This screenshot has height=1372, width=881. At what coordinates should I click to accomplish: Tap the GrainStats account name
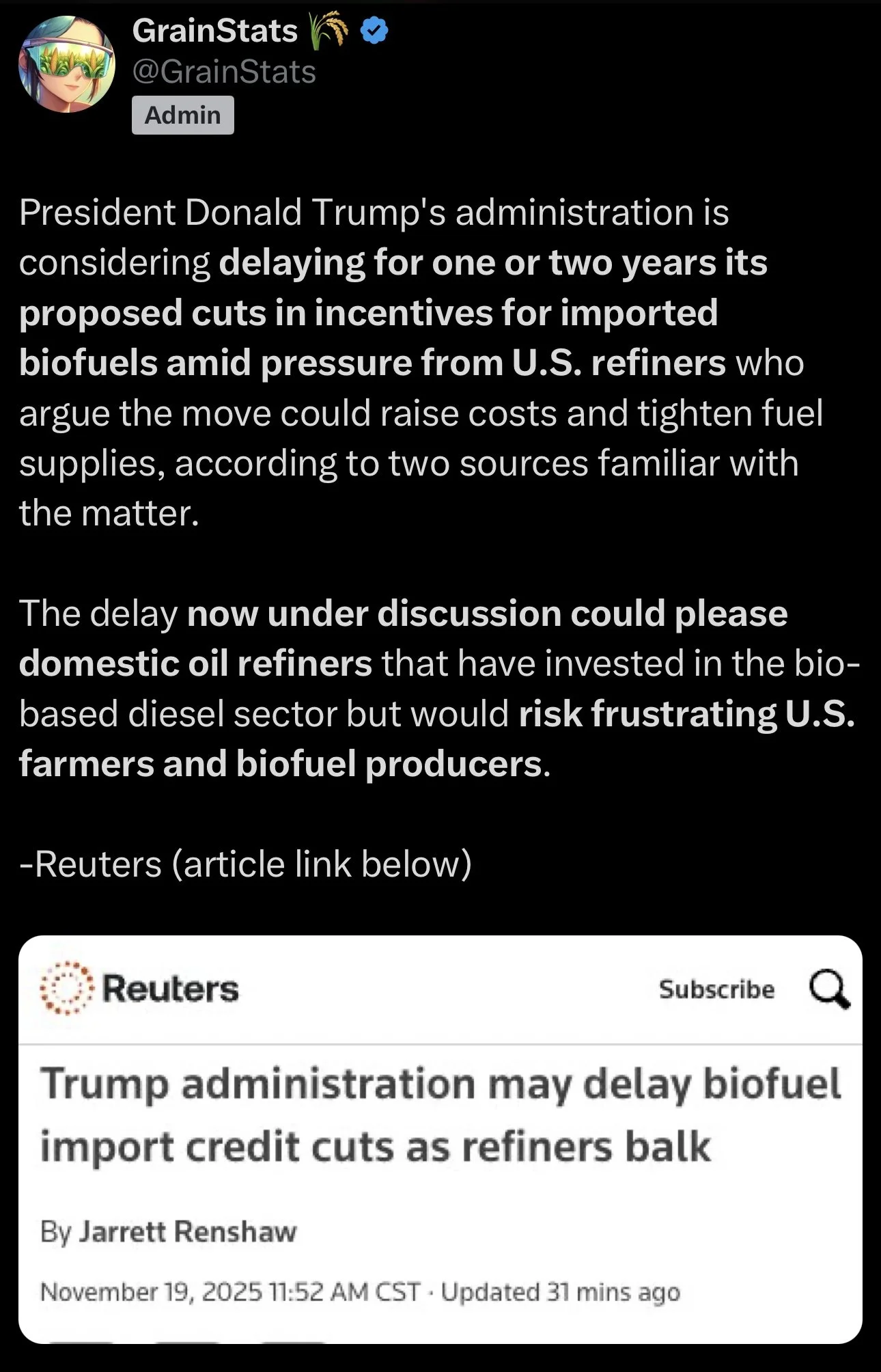coord(215,31)
